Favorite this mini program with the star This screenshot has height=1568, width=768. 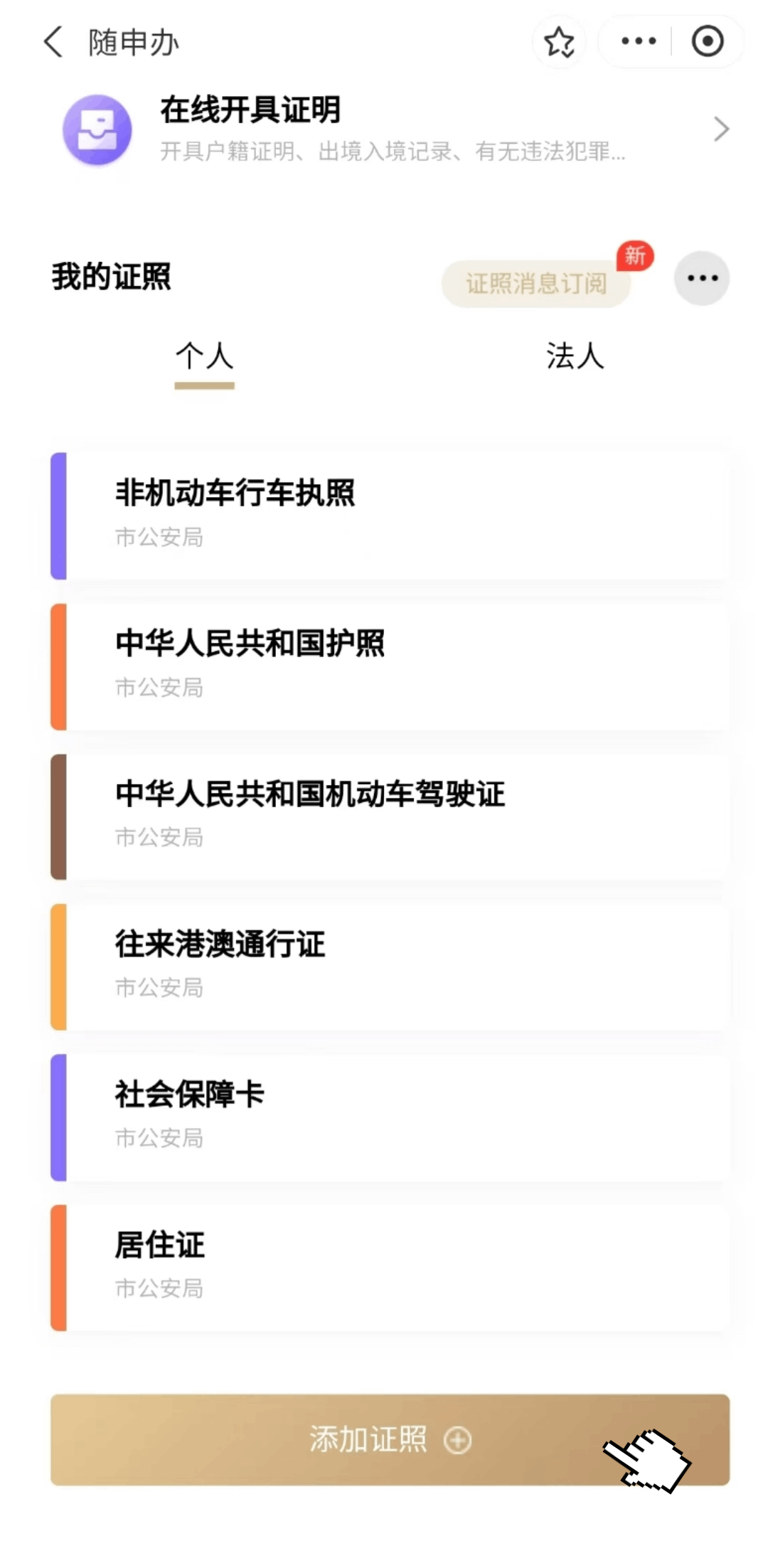pos(559,42)
